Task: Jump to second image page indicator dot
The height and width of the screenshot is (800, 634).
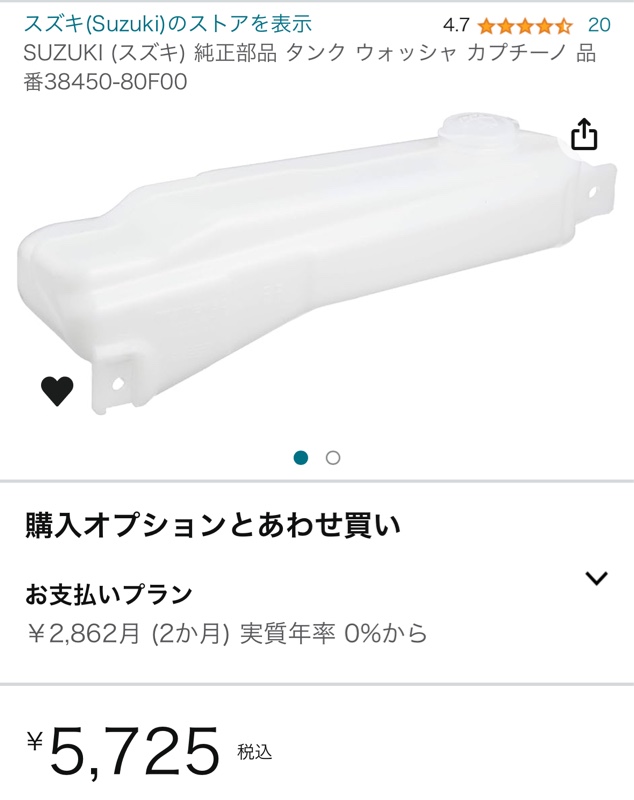Action: pyautogui.click(x=333, y=458)
